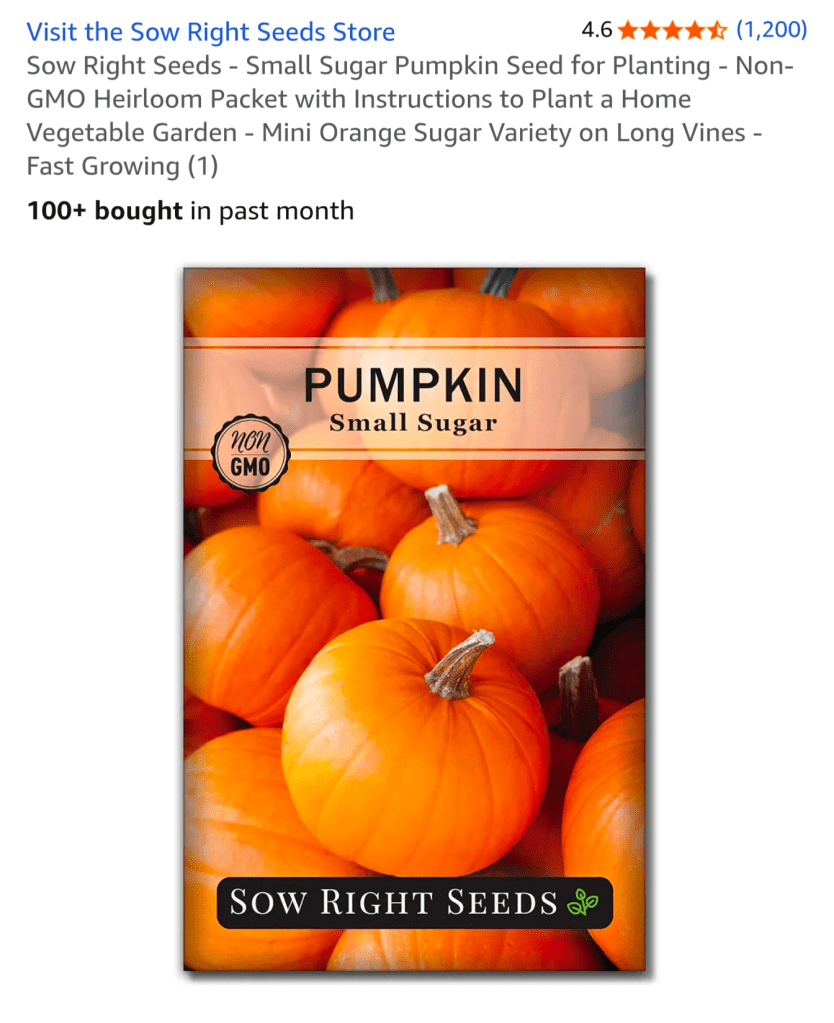Visit the Sow Right Seeds Store
The height and width of the screenshot is (1023, 834).
[211, 32]
